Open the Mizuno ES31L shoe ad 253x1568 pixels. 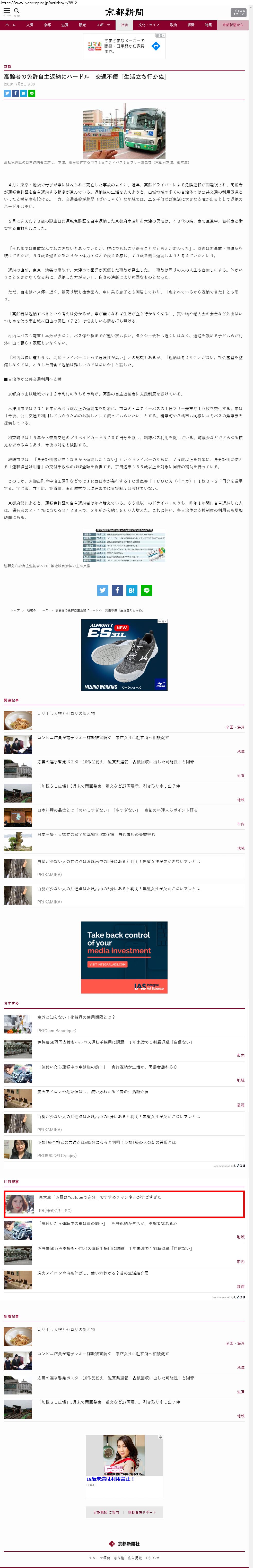click(x=124, y=655)
